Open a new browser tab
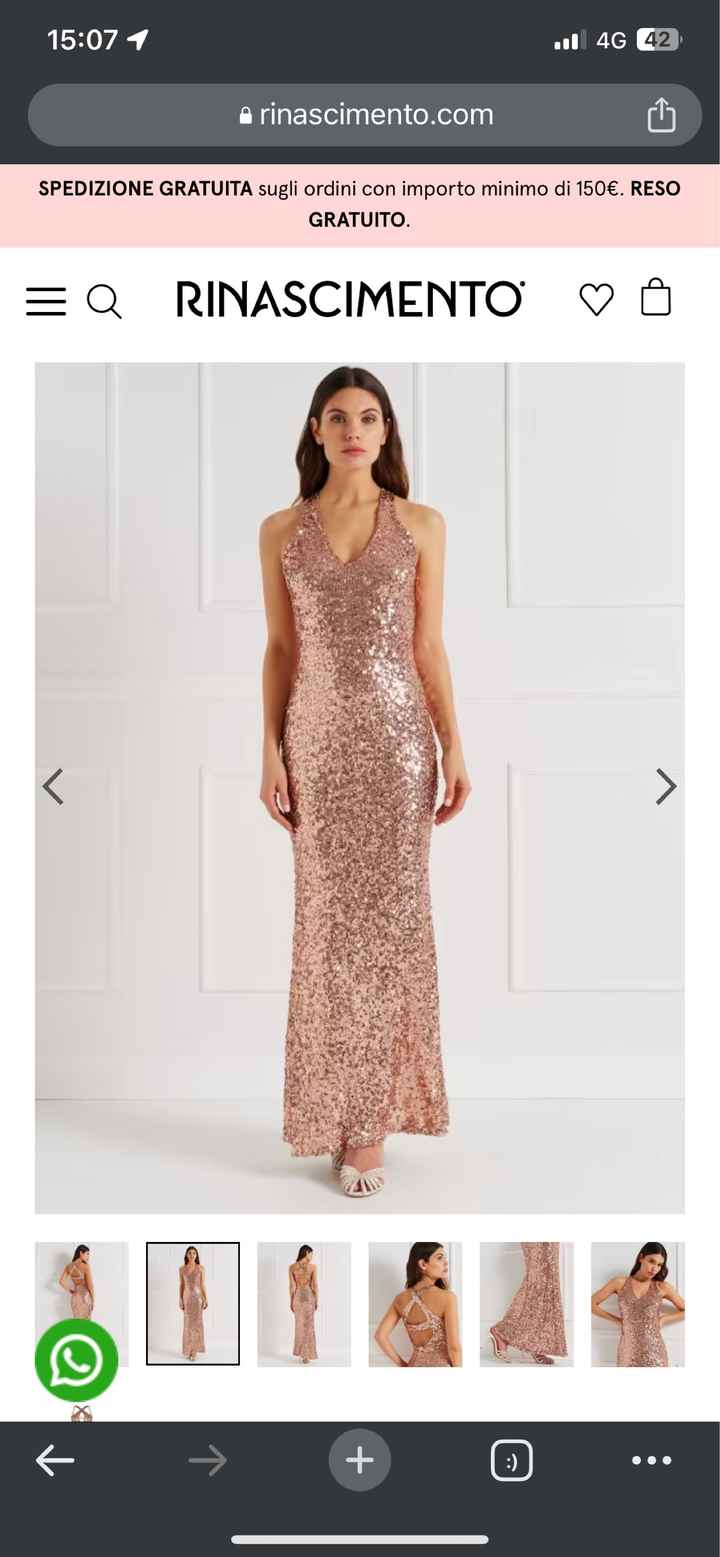Viewport: 720px width, 1557px height. coord(360,1461)
